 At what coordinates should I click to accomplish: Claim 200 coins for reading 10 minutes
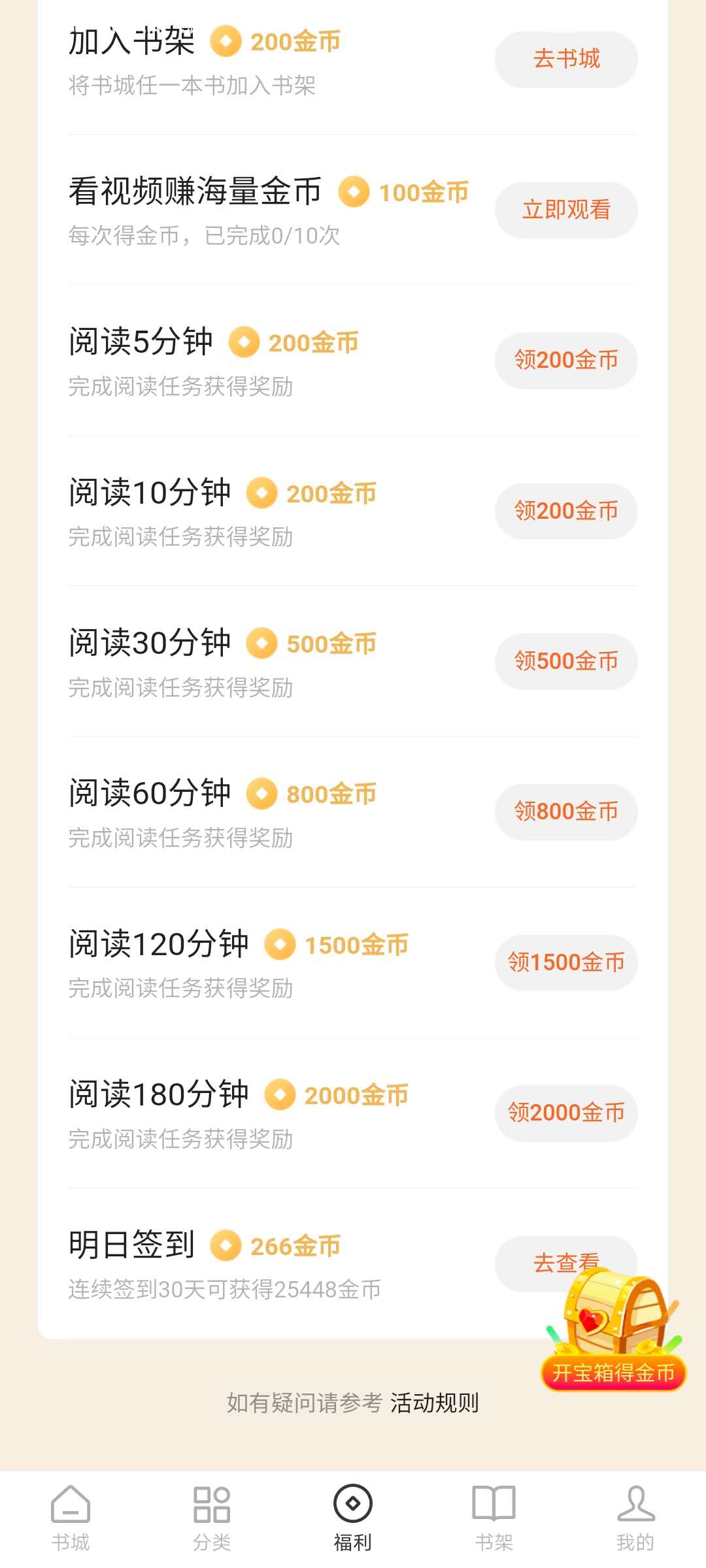coord(566,511)
